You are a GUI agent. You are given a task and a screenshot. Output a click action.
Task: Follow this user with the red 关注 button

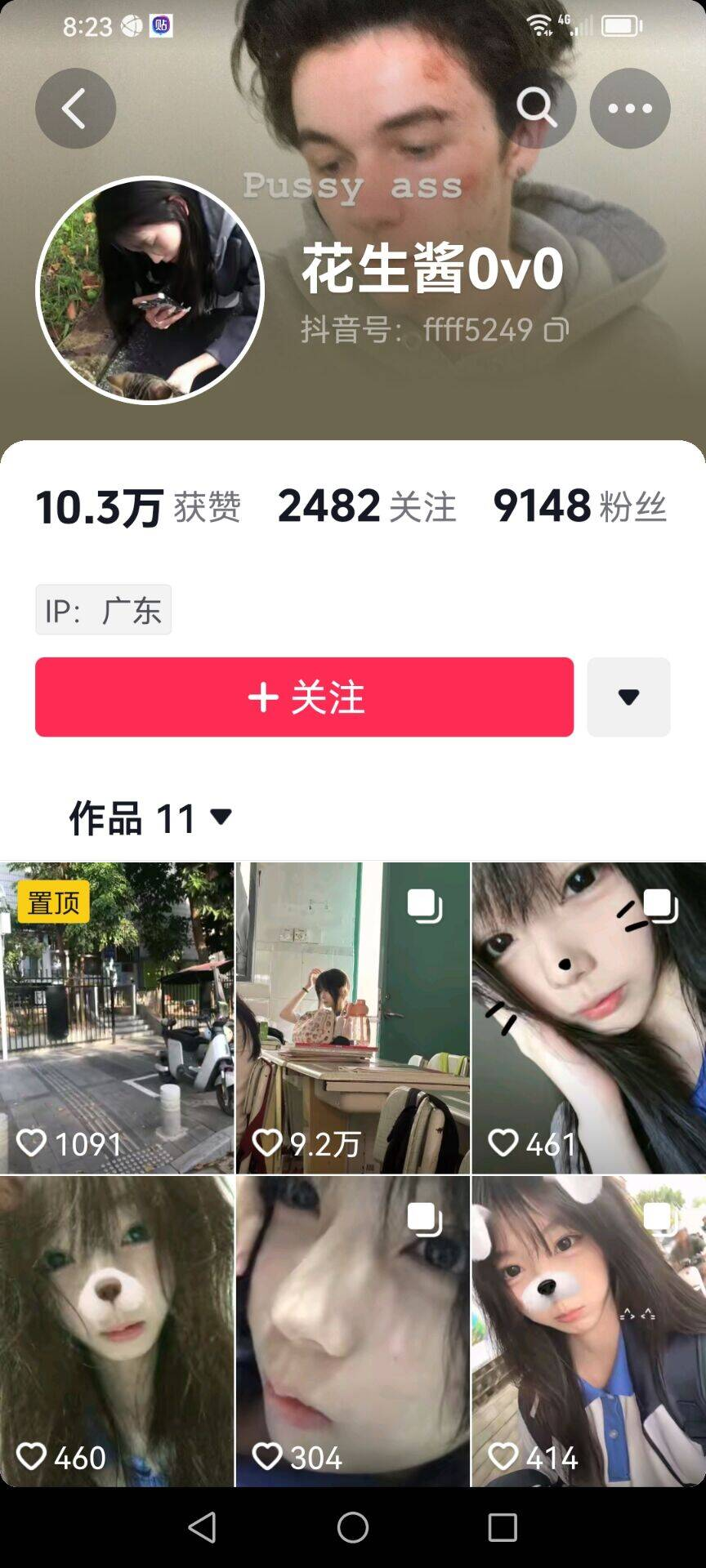point(304,697)
